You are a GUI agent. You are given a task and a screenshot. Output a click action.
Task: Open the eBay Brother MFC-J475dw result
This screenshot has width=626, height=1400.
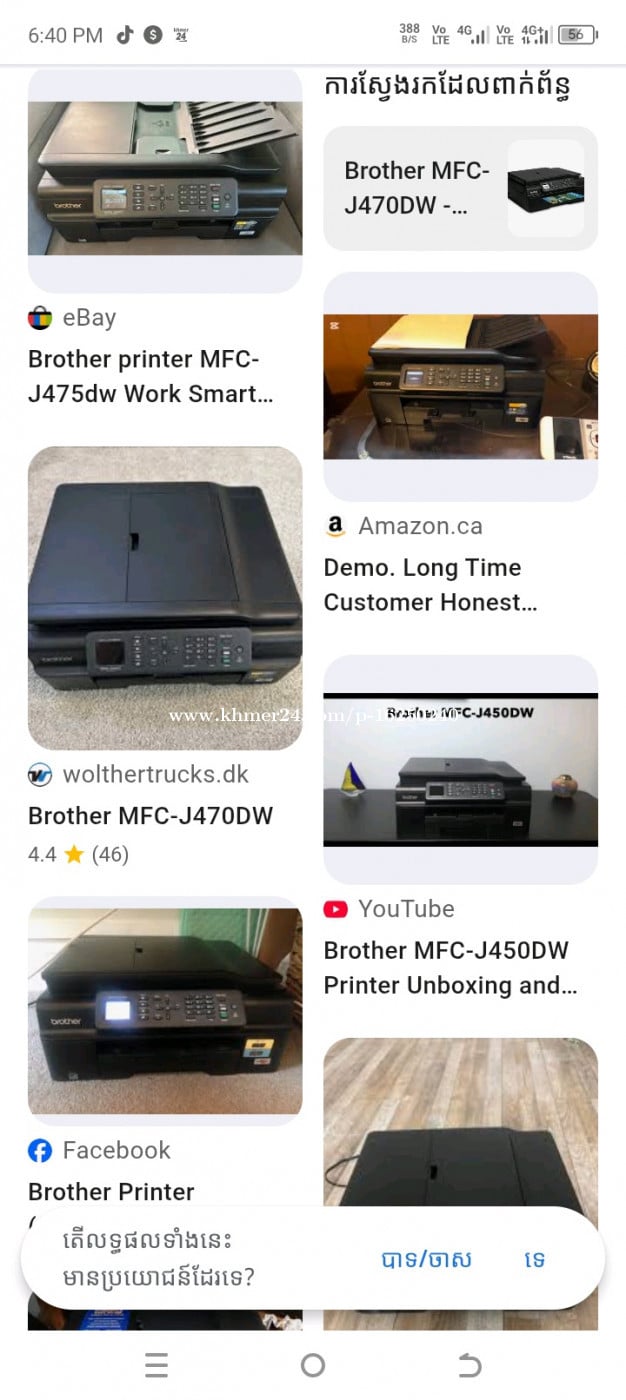150,376
